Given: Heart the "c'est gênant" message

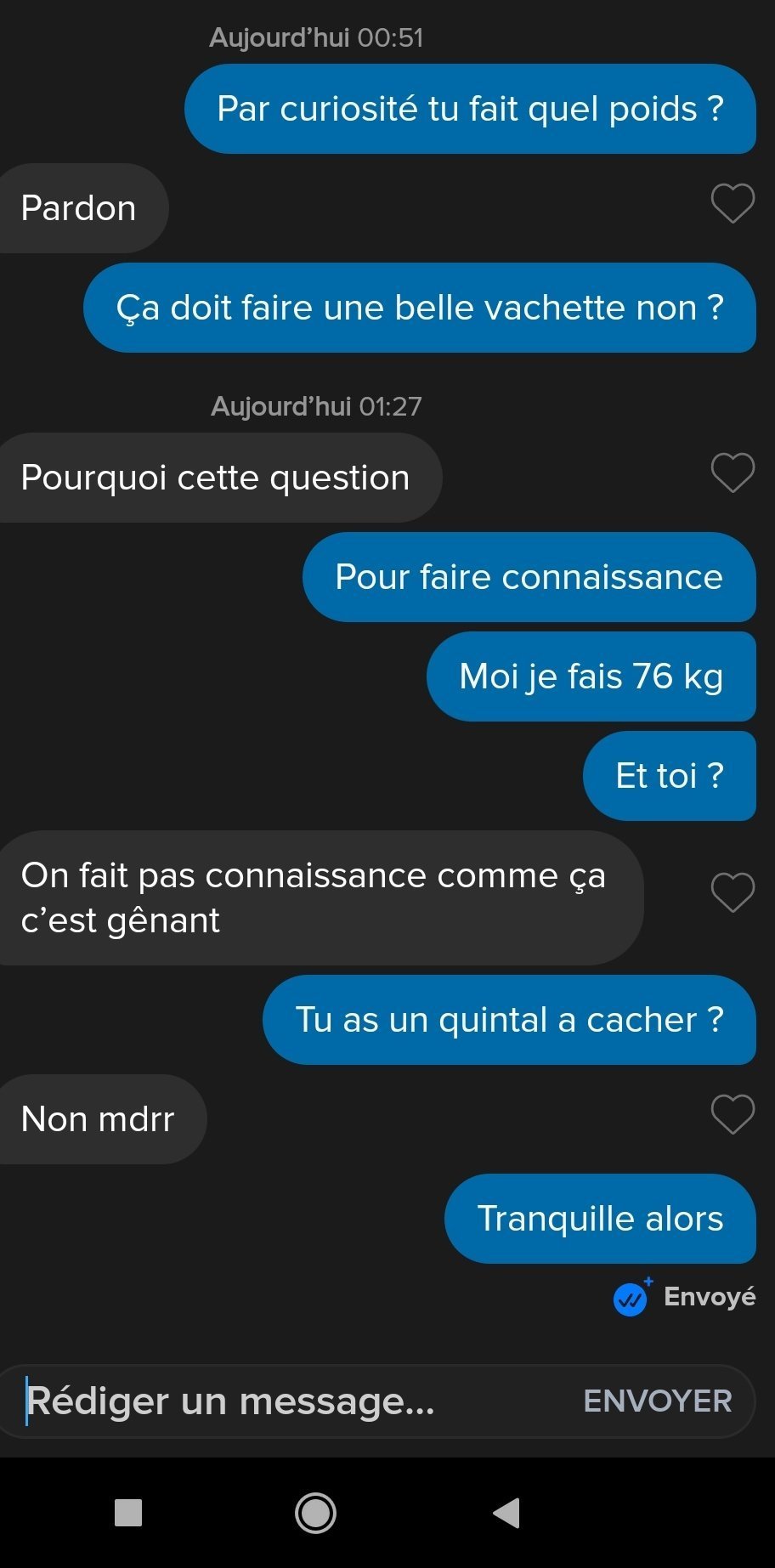Looking at the screenshot, I should tap(733, 892).
